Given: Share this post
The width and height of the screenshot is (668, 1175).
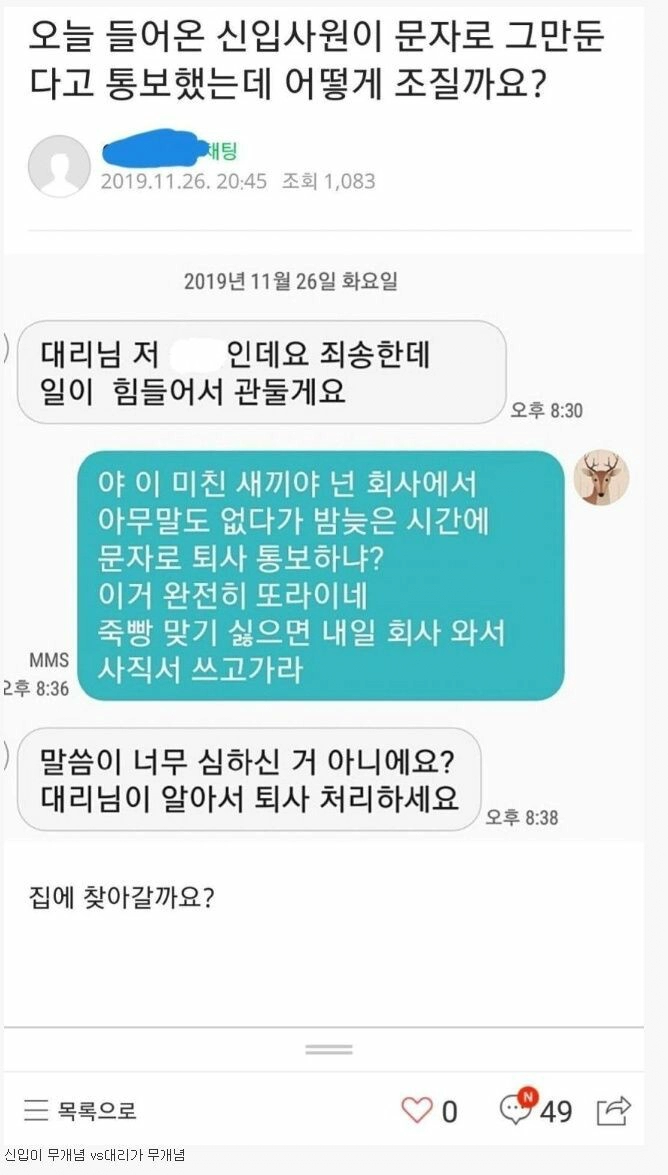Looking at the screenshot, I should tap(613, 1110).
